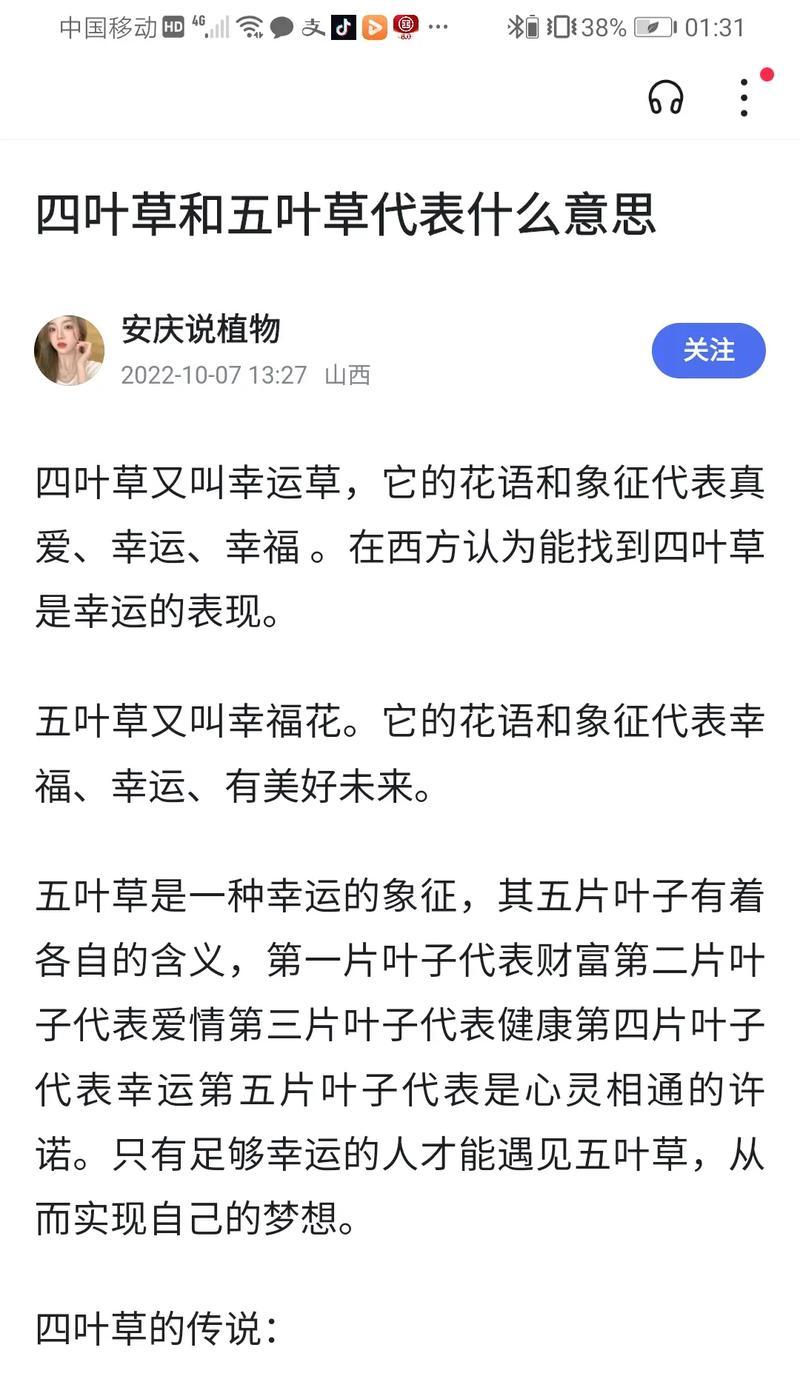Tap the headphones listen icon
The height and width of the screenshot is (1386, 800).
tap(665, 98)
